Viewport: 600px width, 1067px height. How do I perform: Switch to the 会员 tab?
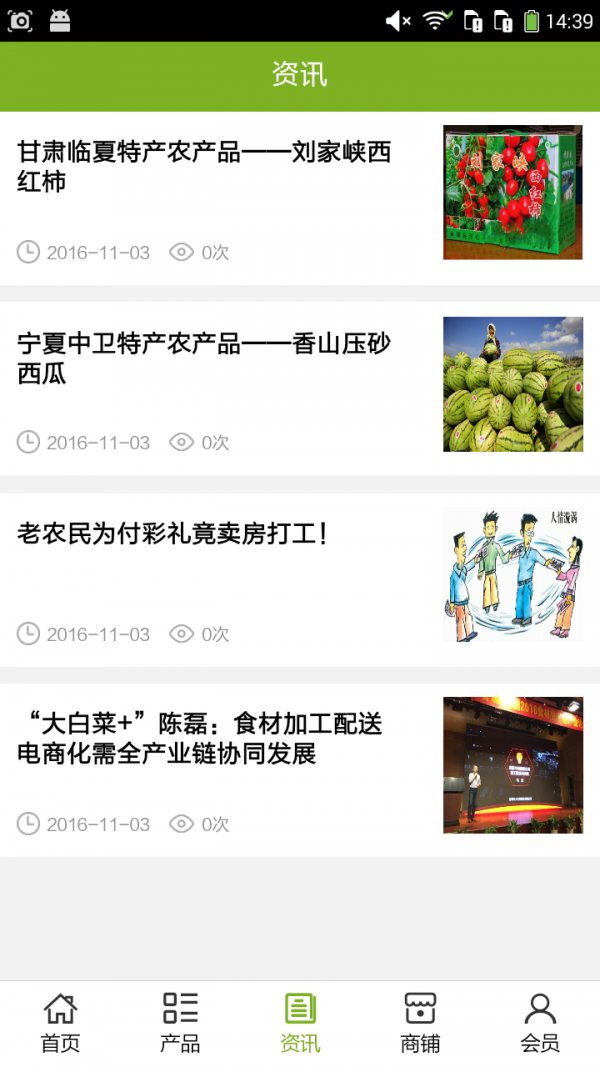(x=540, y=1022)
